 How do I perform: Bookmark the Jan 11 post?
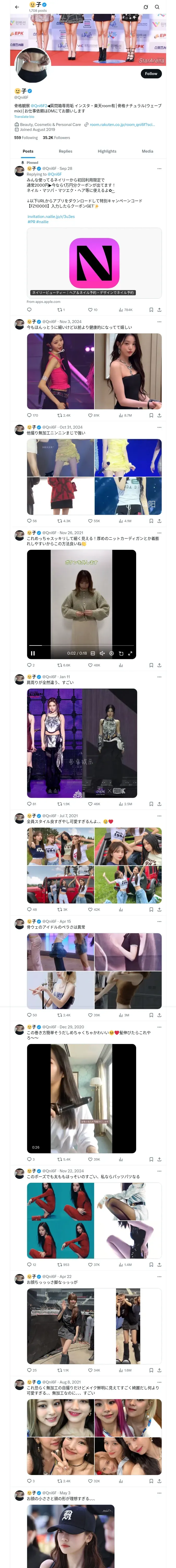(x=151, y=804)
